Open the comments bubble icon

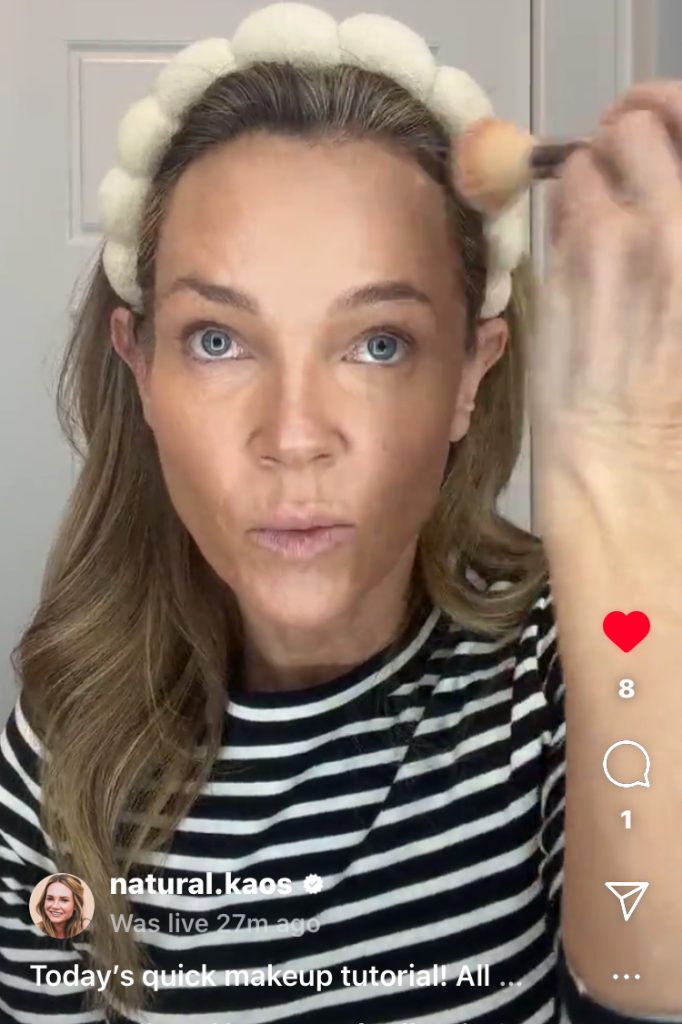tap(626, 765)
